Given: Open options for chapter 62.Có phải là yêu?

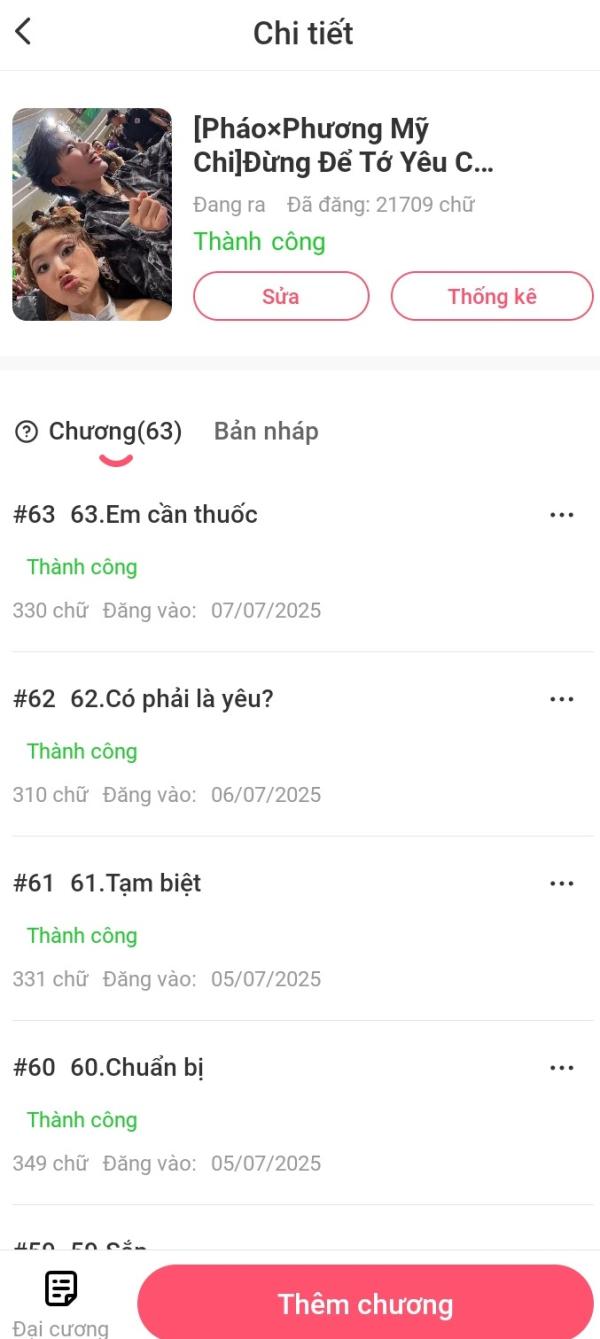Looking at the screenshot, I should (562, 699).
